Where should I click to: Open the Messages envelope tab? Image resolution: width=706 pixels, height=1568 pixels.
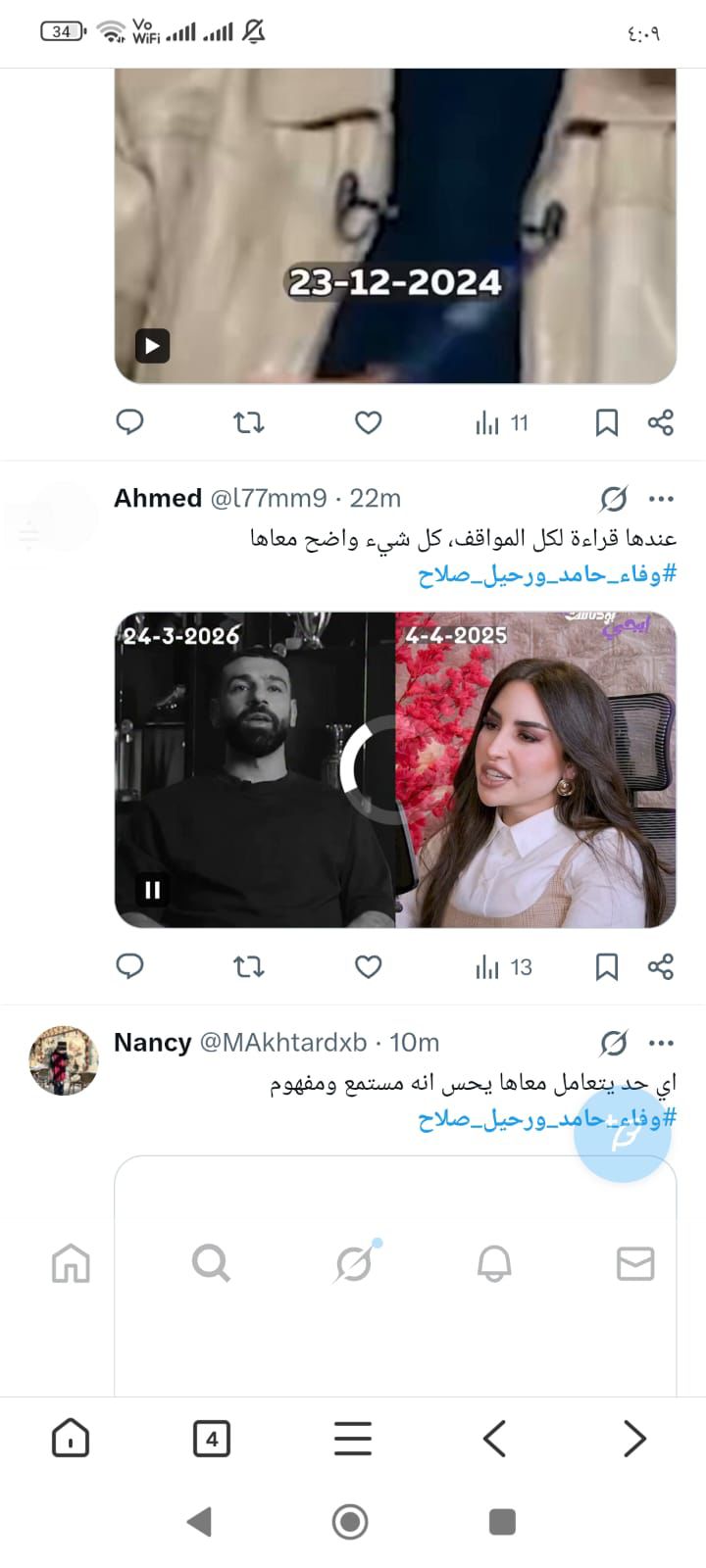click(635, 1263)
